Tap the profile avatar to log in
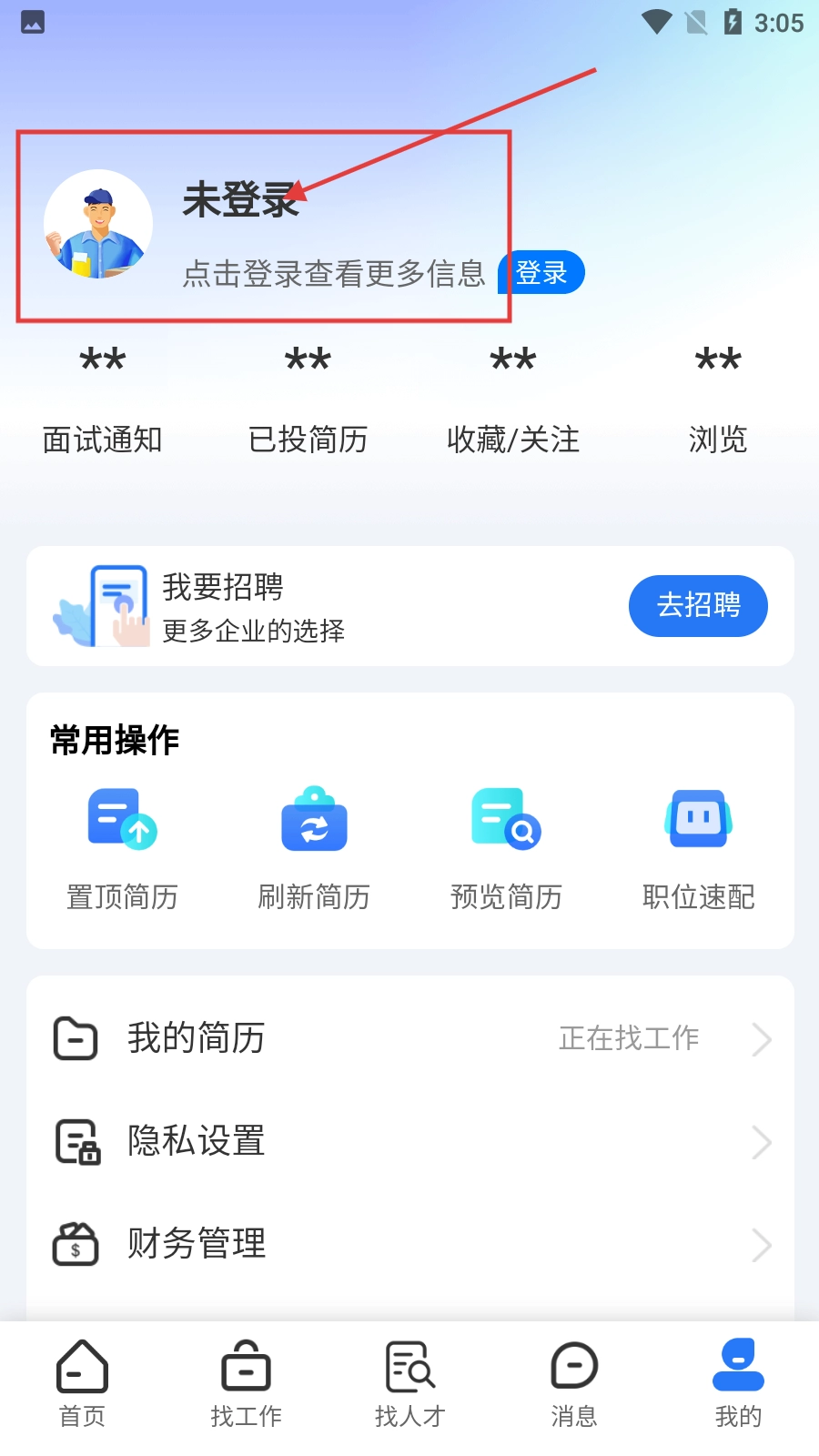Viewport: 819px width, 1456px height. [98, 224]
